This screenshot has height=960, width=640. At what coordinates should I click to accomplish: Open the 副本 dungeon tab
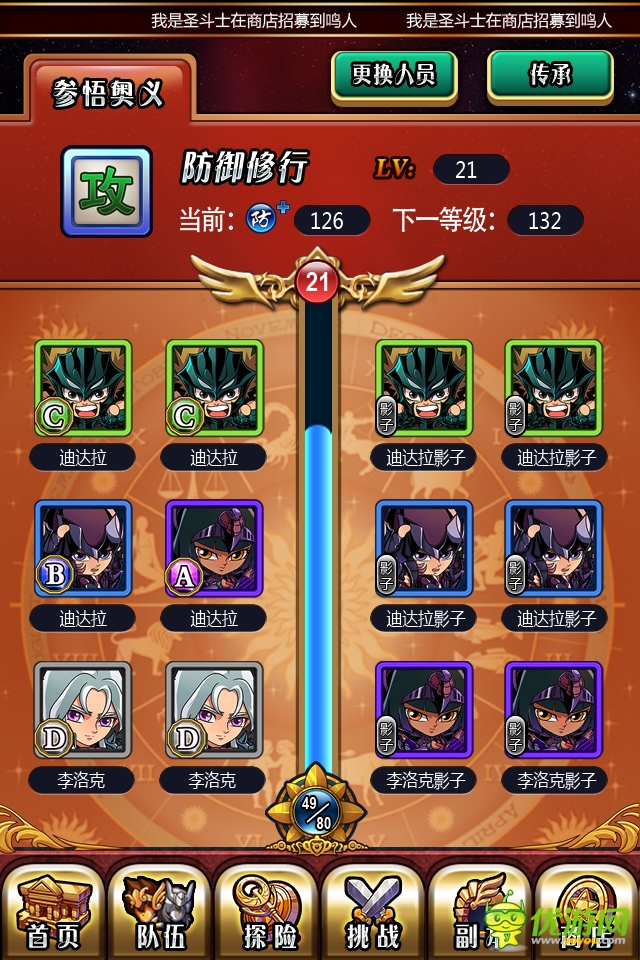(478, 912)
